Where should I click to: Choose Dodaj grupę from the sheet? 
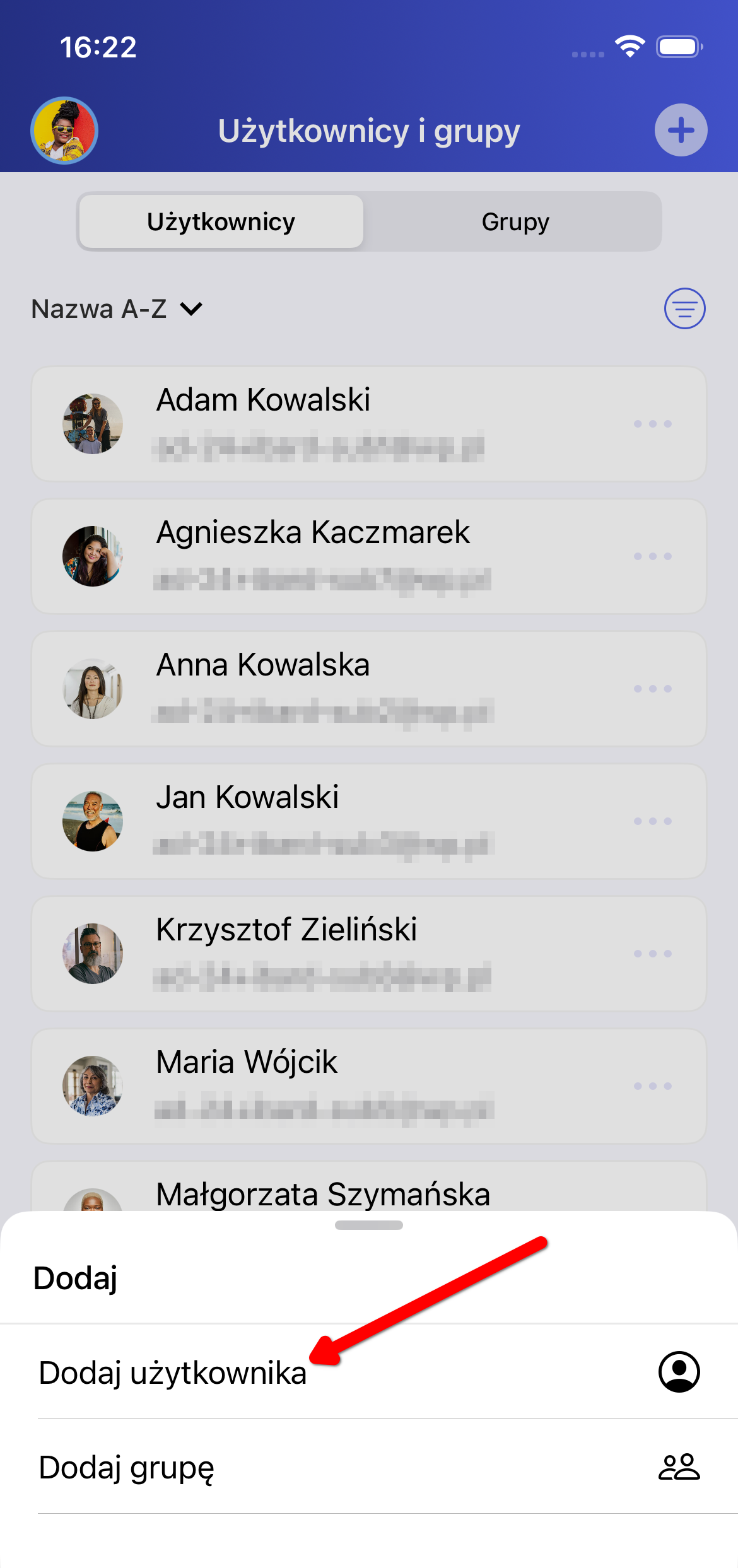(127, 1467)
